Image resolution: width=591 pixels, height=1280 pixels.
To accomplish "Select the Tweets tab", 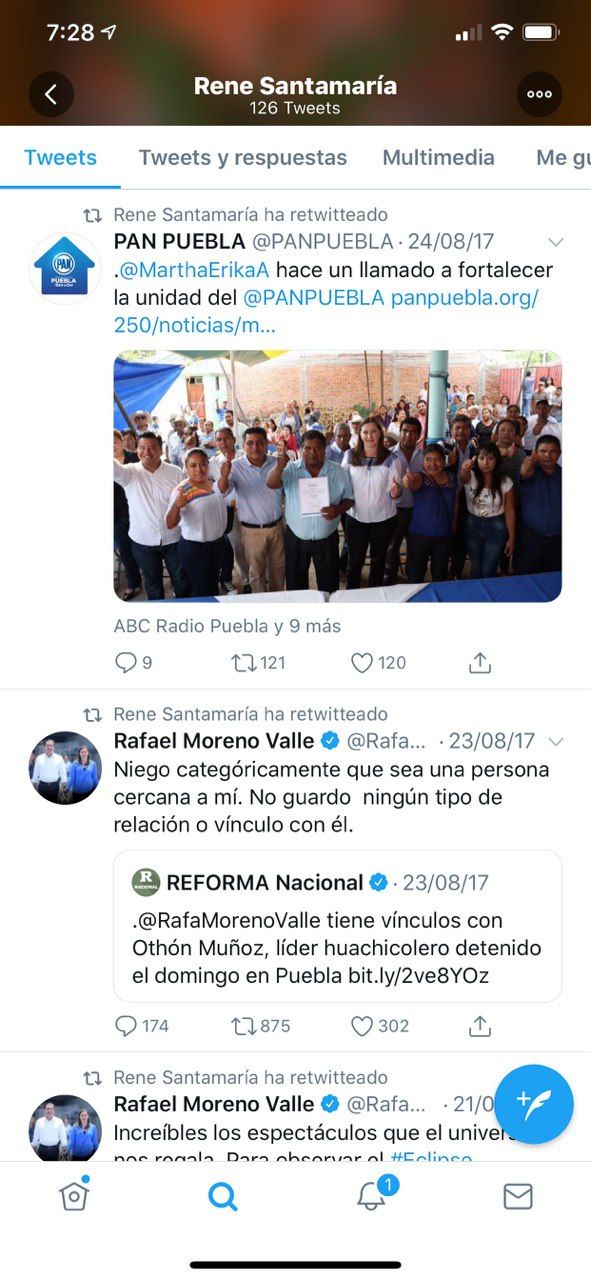I will click(60, 157).
